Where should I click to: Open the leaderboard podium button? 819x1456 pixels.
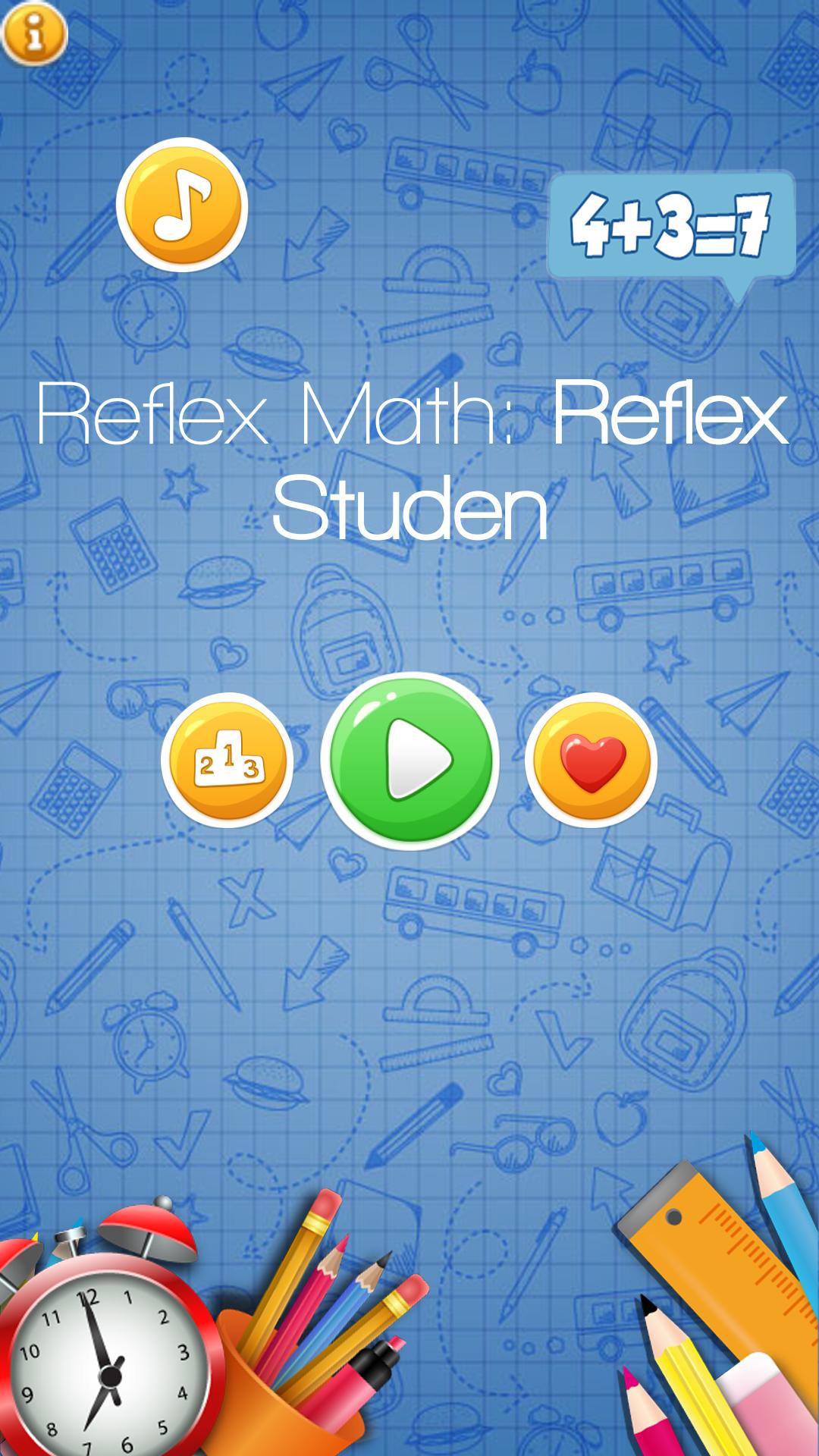coord(227,760)
